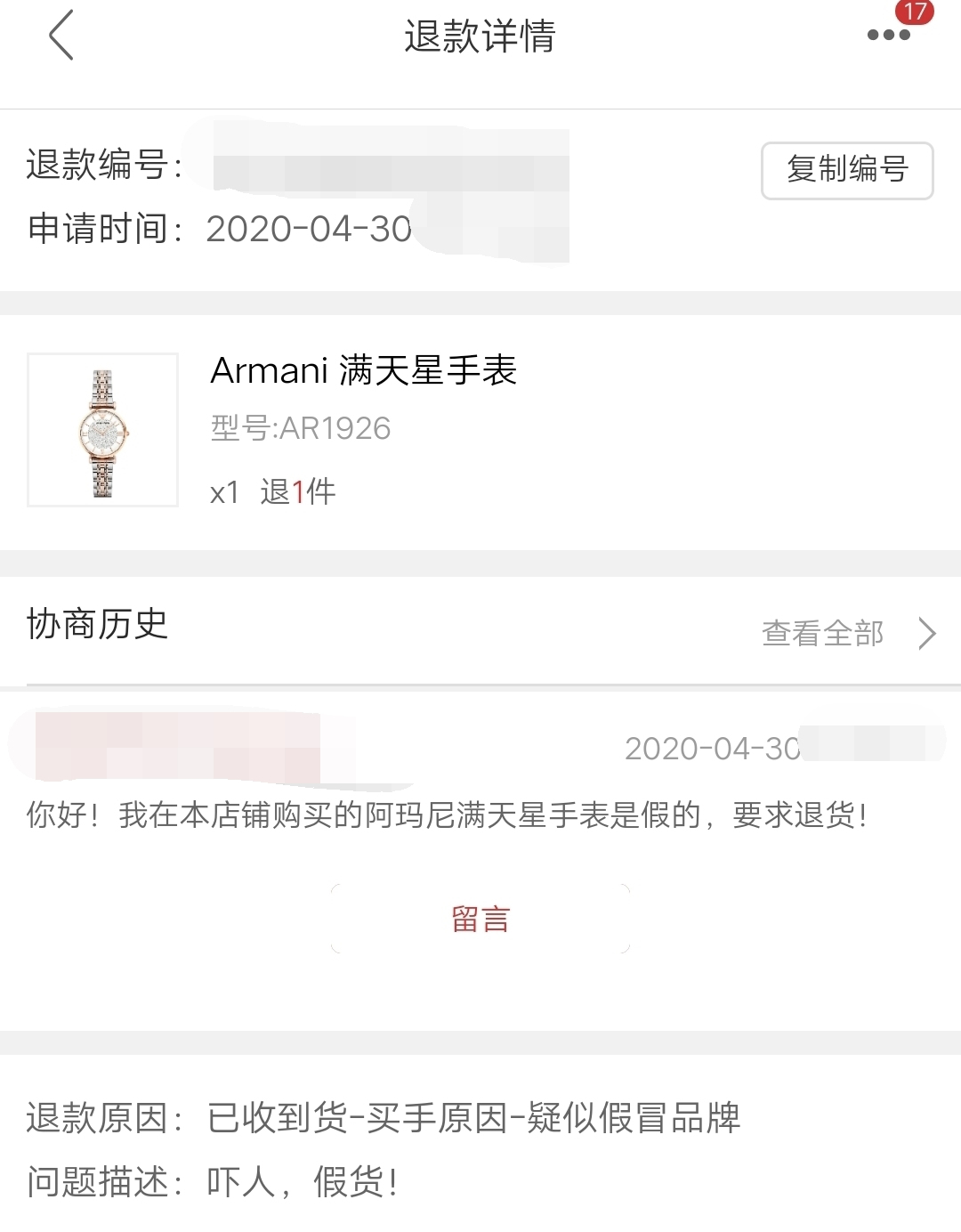Open the Armani 满天星手表 product image

pos(103,430)
